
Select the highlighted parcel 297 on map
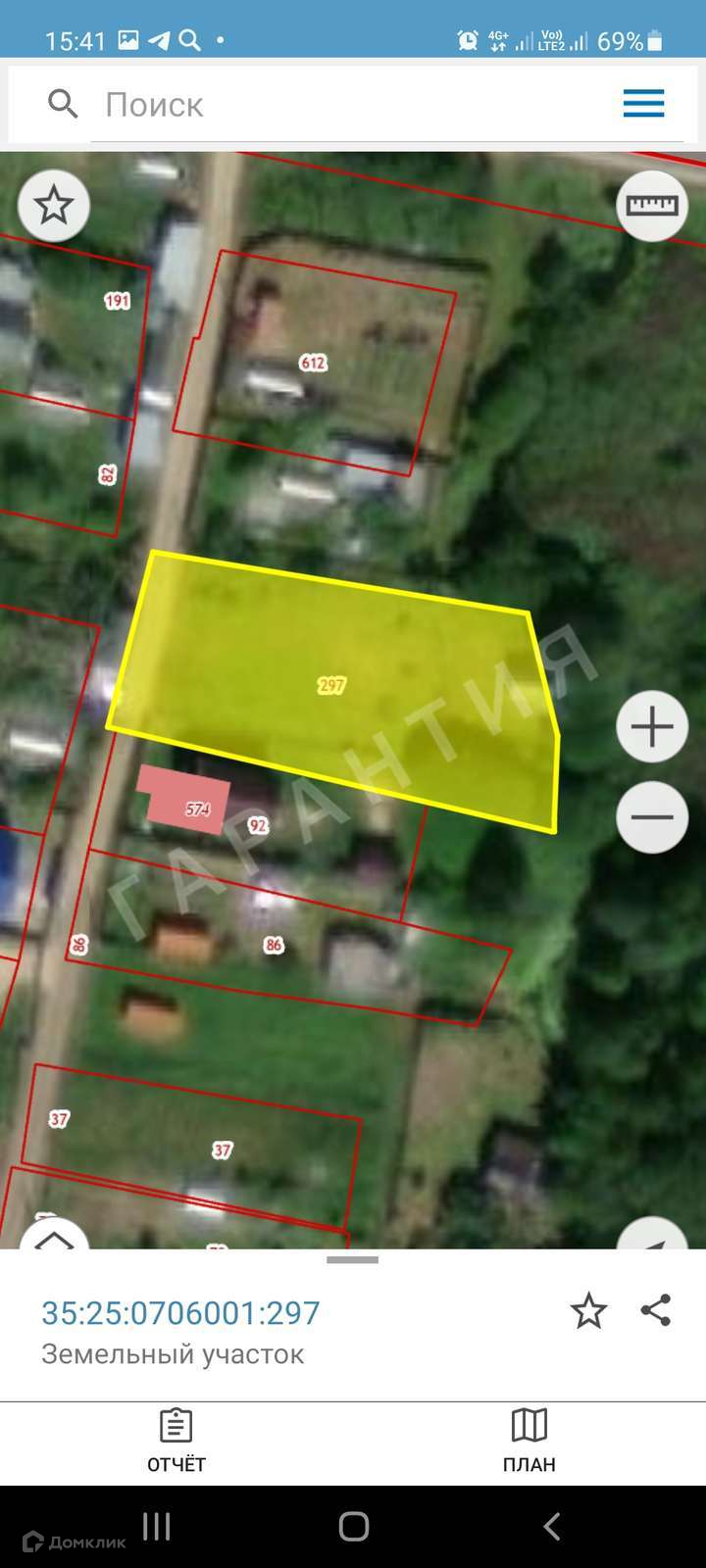click(331, 686)
